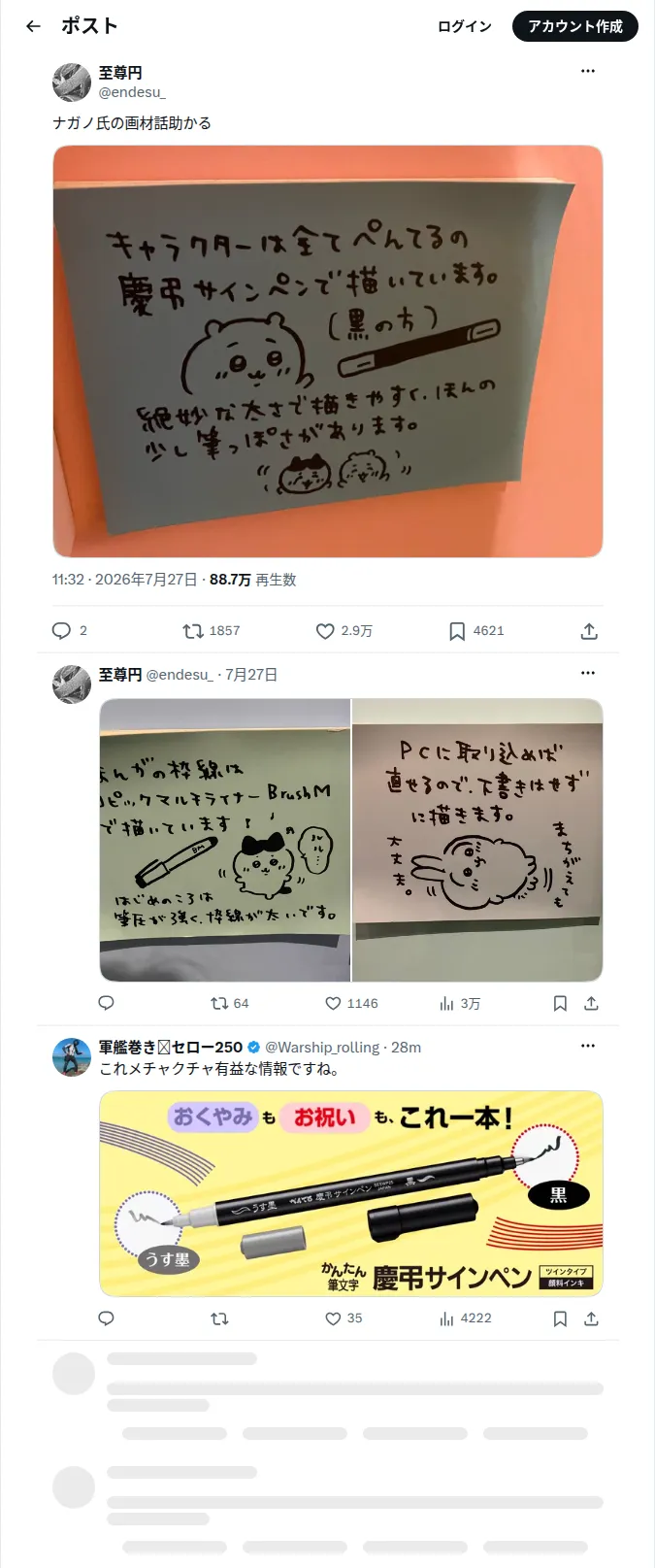This screenshot has width=655, height=1568.
Task: Like the main post with 2.9万 likes
Action: (344, 631)
